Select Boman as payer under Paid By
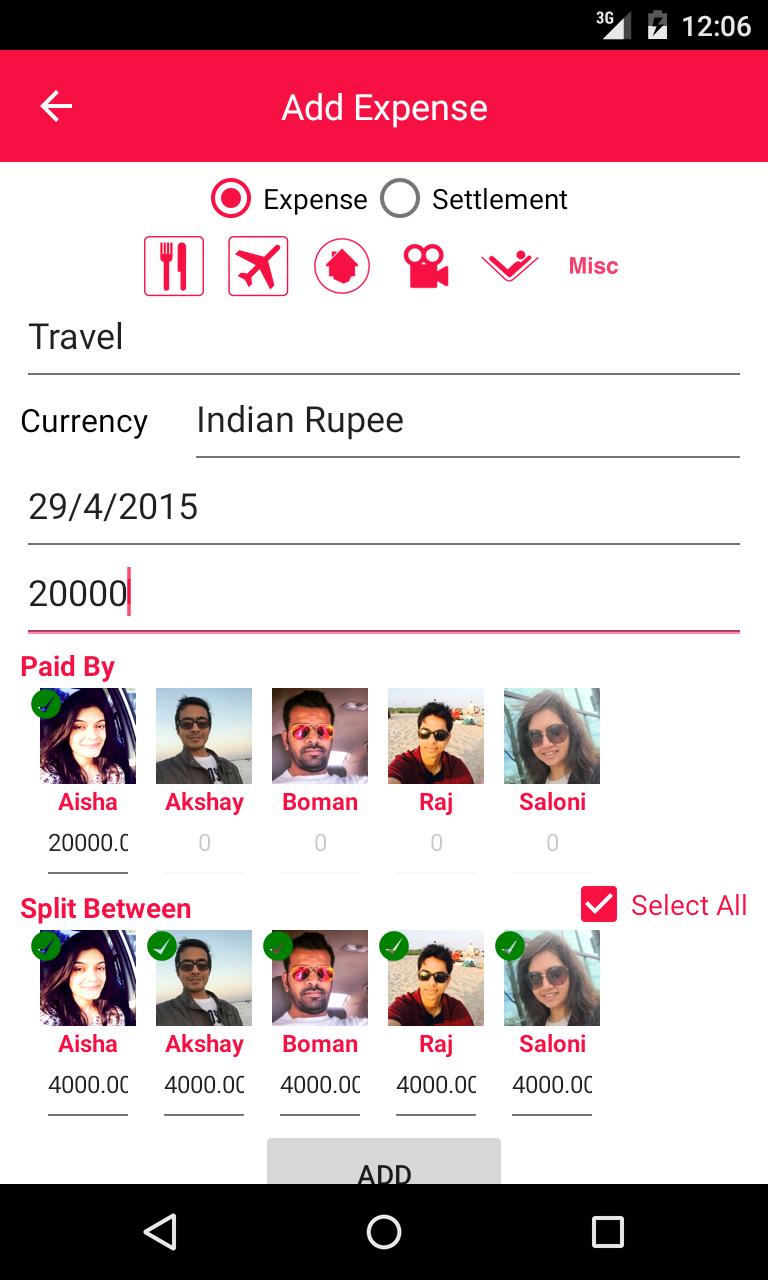 pyautogui.click(x=320, y=736)
